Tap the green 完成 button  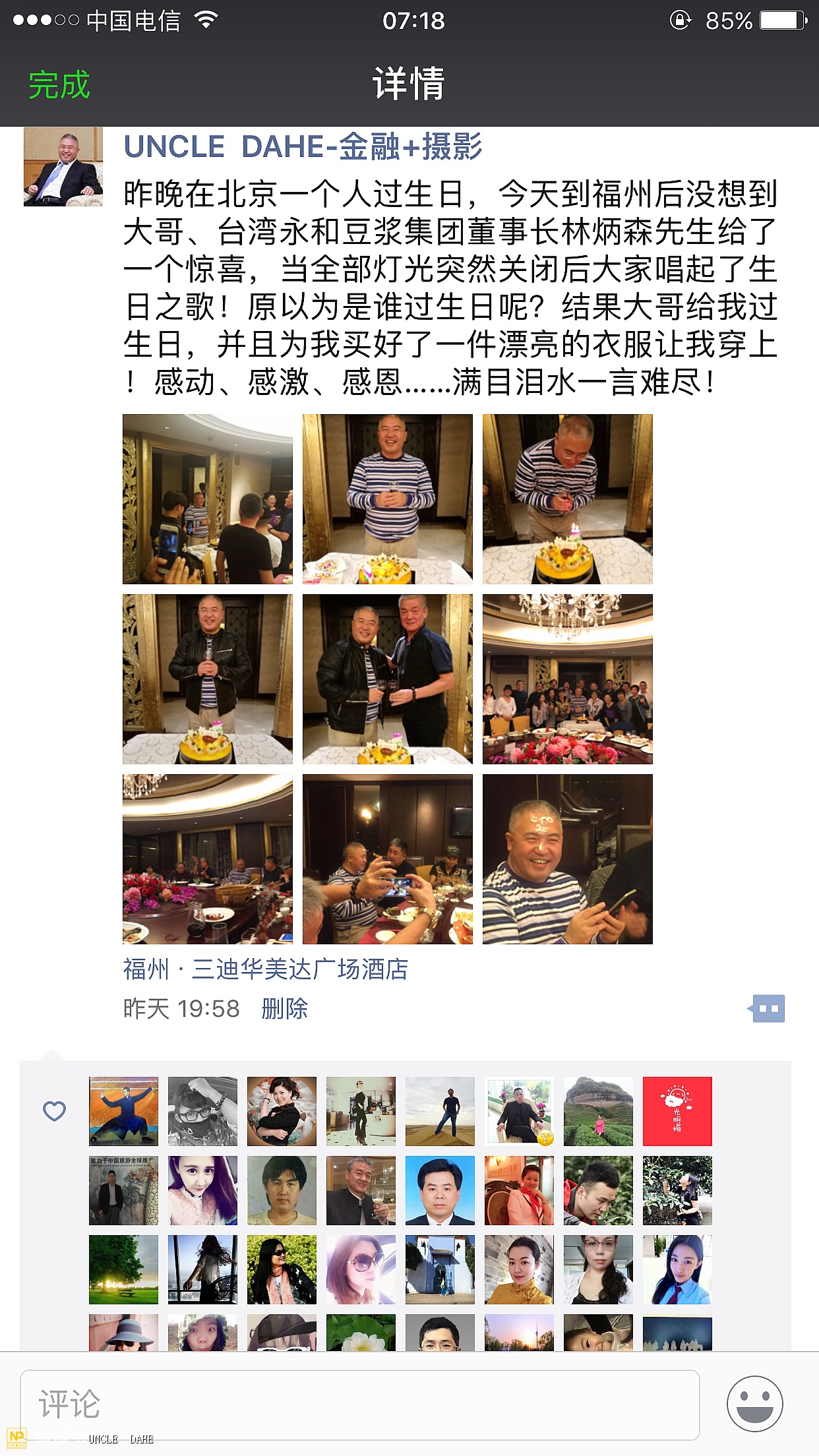[x=59, y=85]
